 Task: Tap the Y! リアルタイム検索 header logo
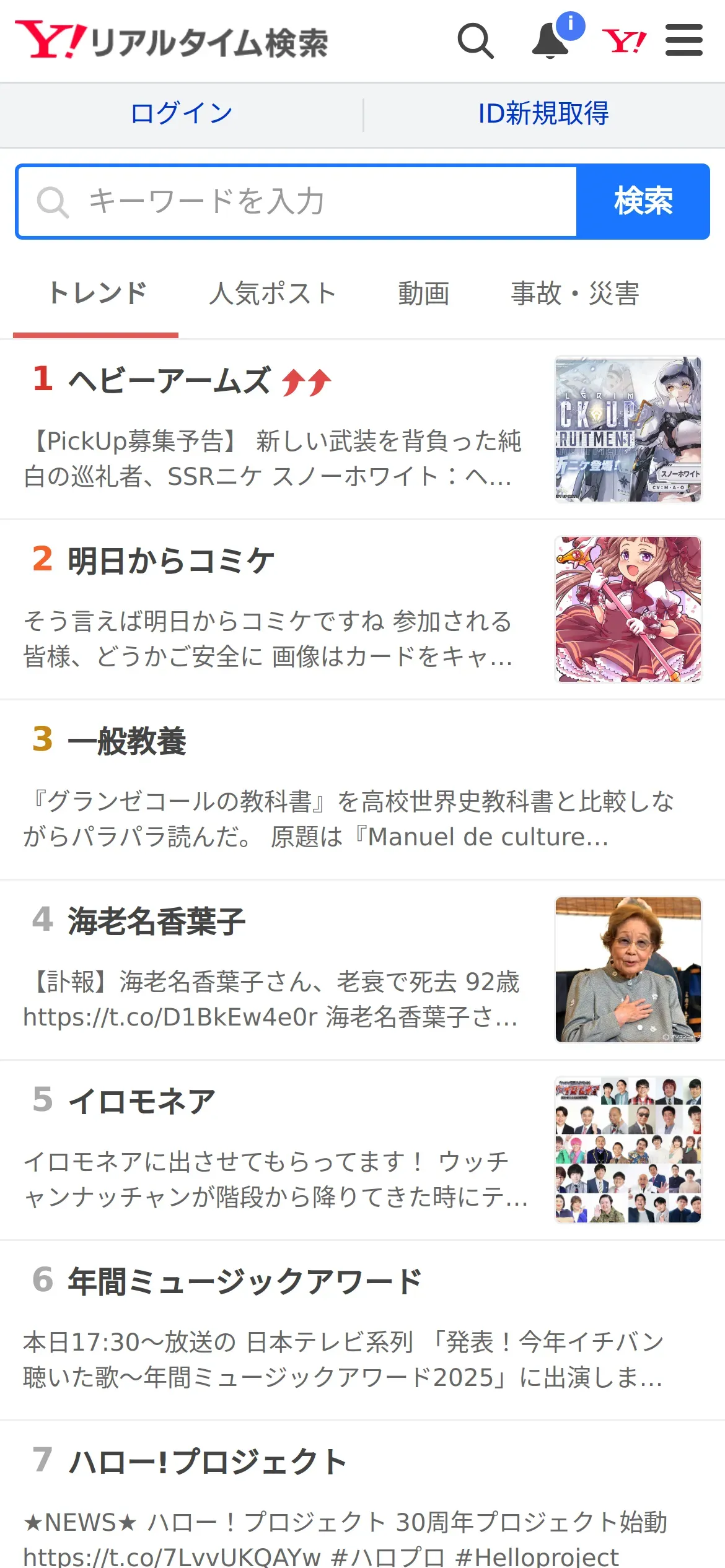click(x=172, y=41)
